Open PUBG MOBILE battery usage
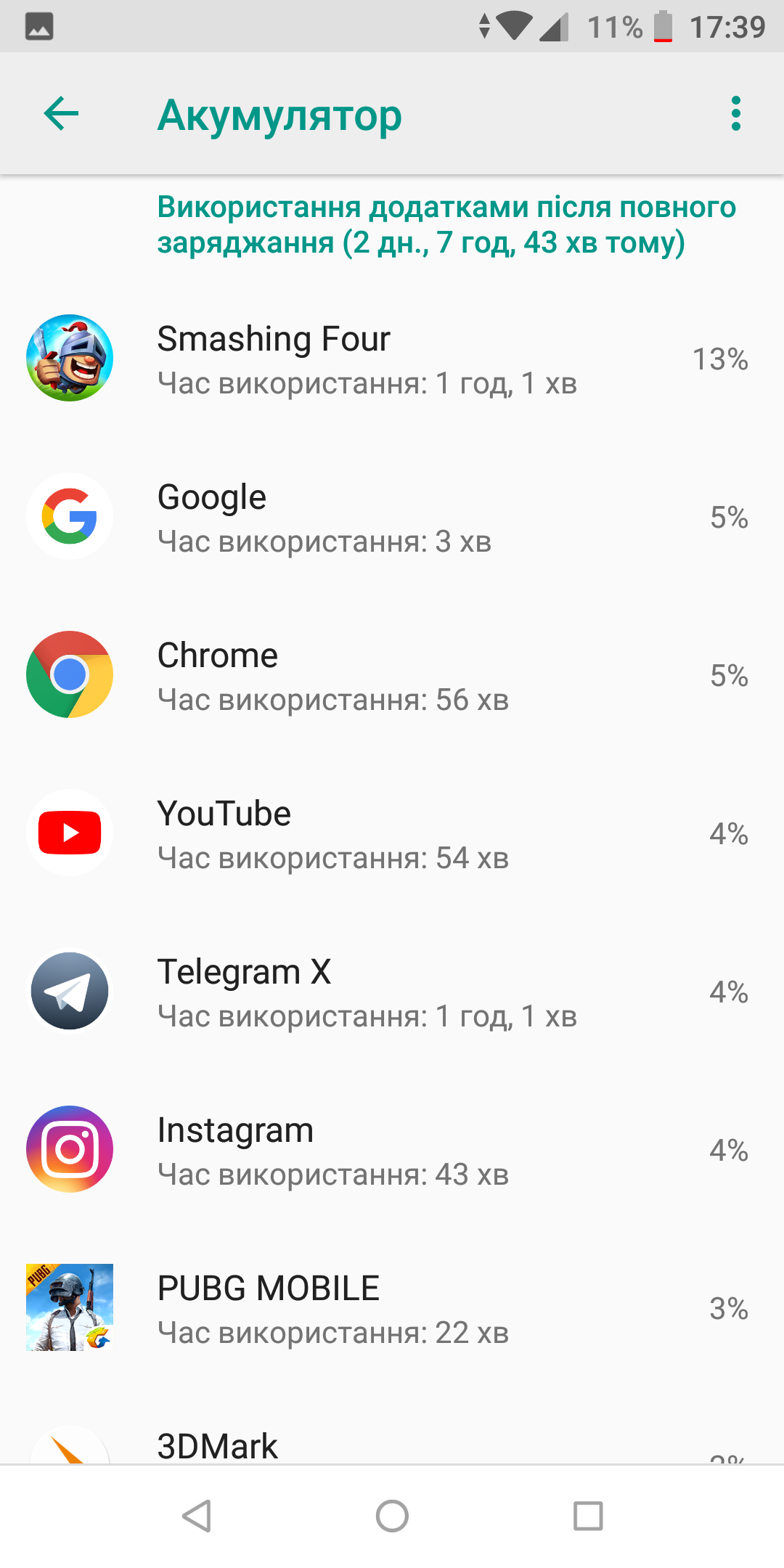This screenshot has width=784, height=1568. click(x=392, y=1308)
